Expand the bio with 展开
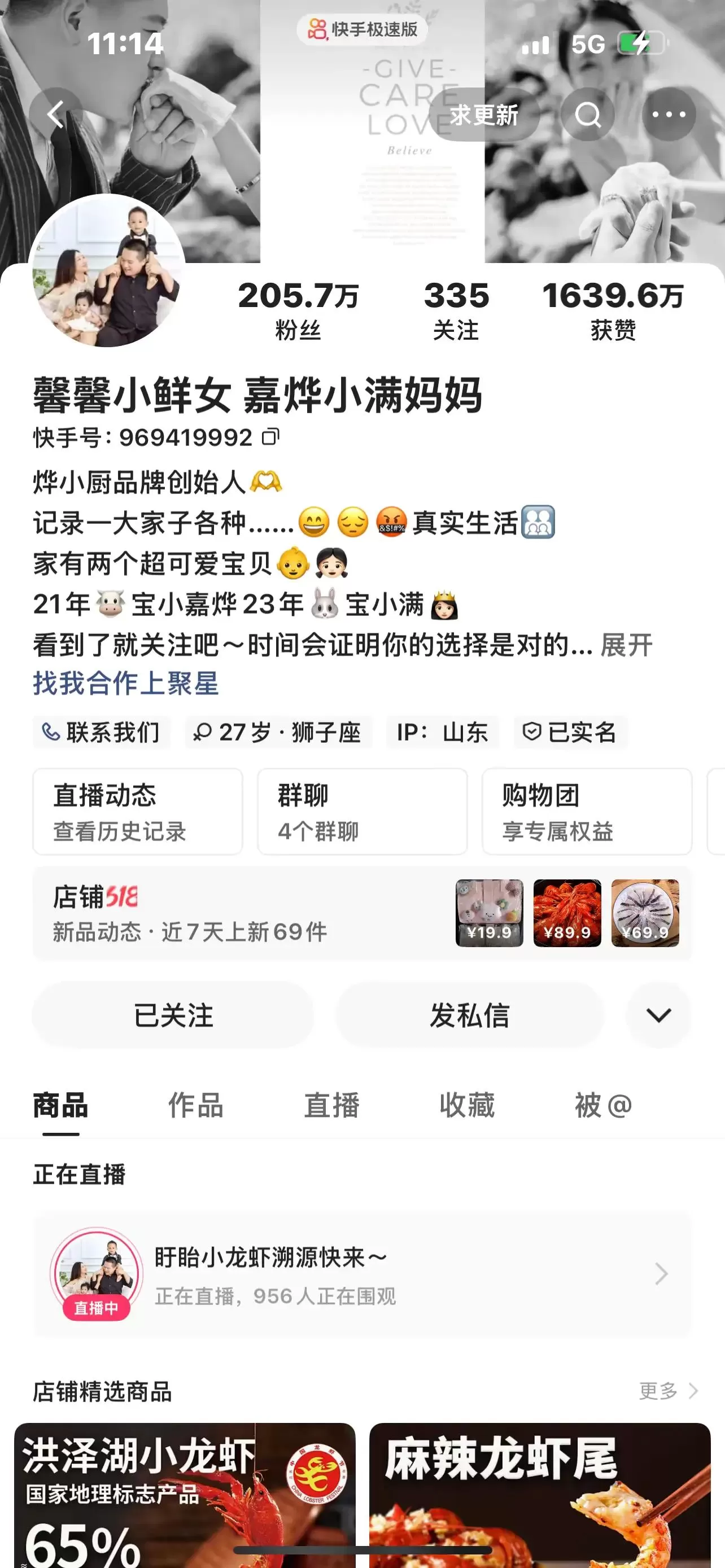 626,645
